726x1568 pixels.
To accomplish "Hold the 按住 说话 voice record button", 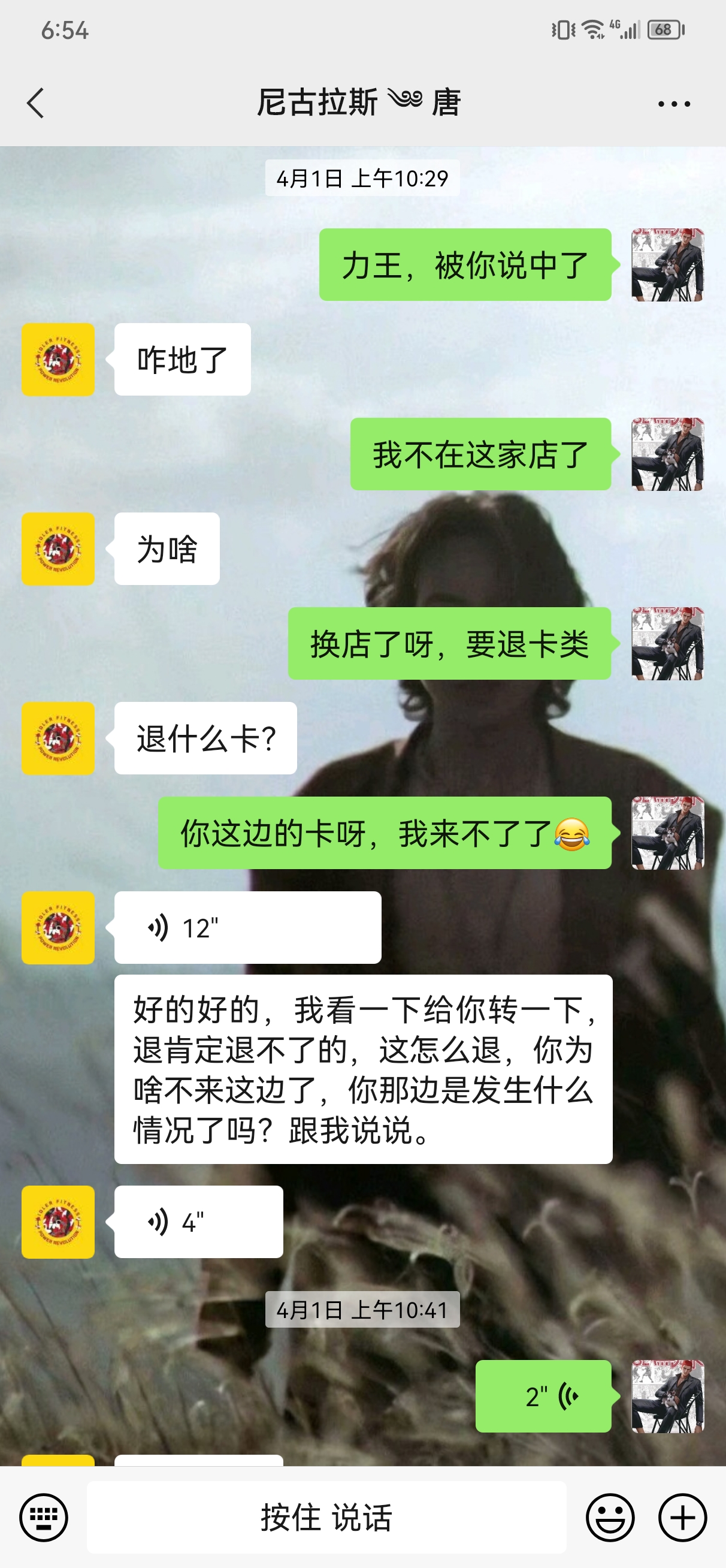I will click(x=327, y=1518).
